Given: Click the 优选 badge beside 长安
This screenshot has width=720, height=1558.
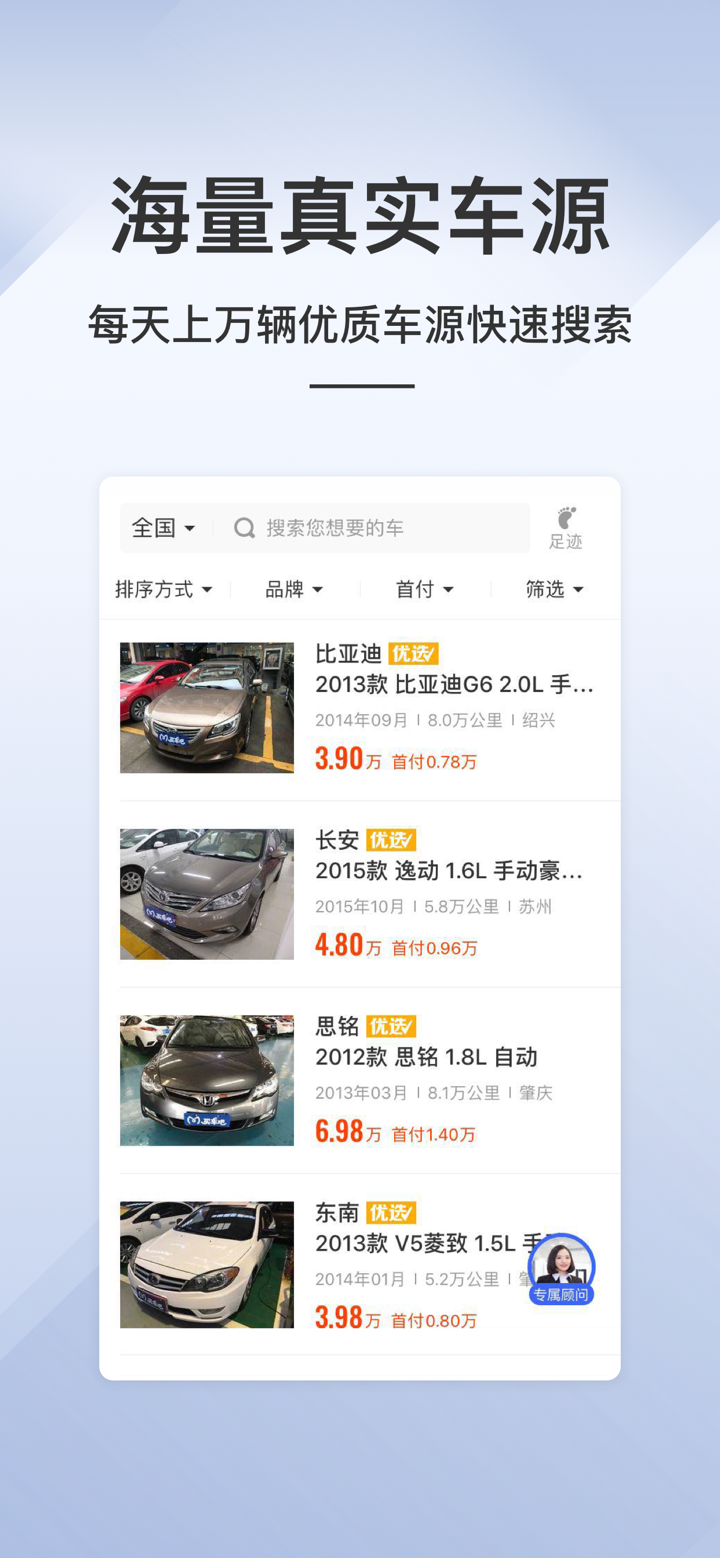Looking at the screenshot, I should click(x=390, y=840).
